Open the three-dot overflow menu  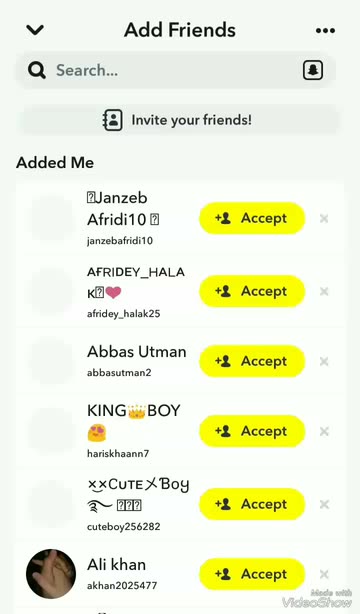point(325,31)
